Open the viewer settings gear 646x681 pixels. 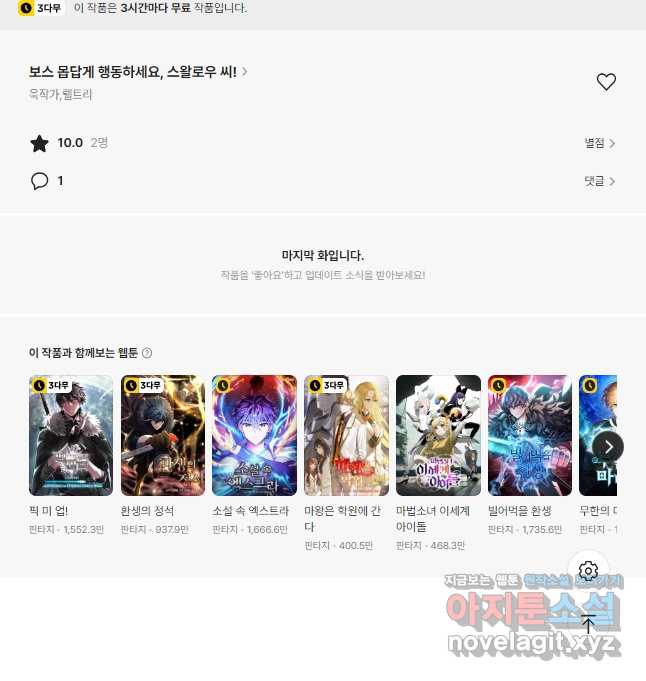[588, 571]
